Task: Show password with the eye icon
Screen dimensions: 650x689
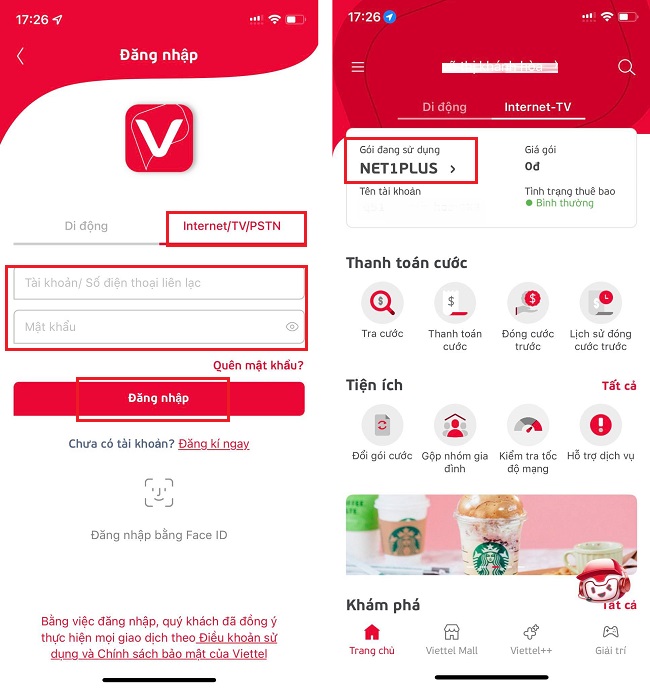Action: 292,327
